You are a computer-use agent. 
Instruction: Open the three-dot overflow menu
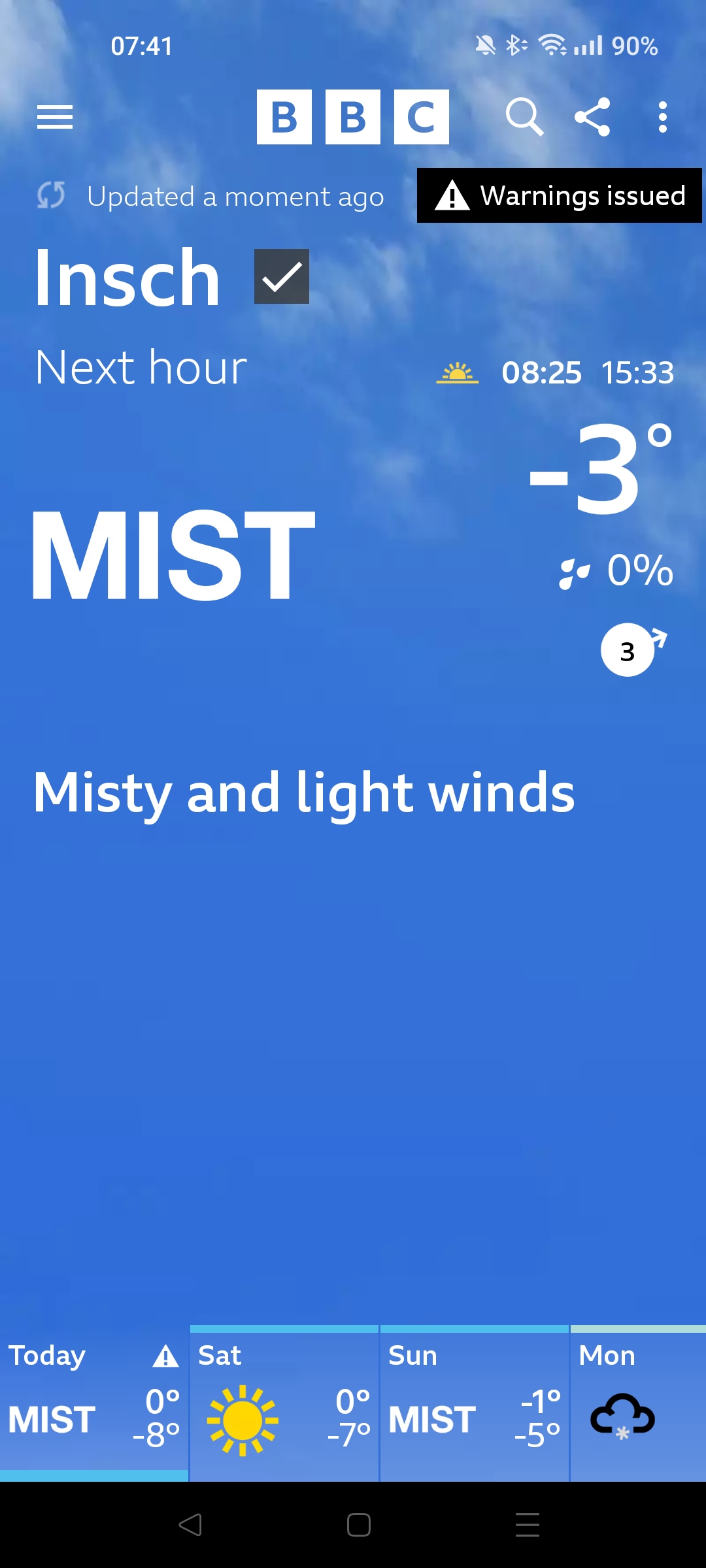pos(663,118)
